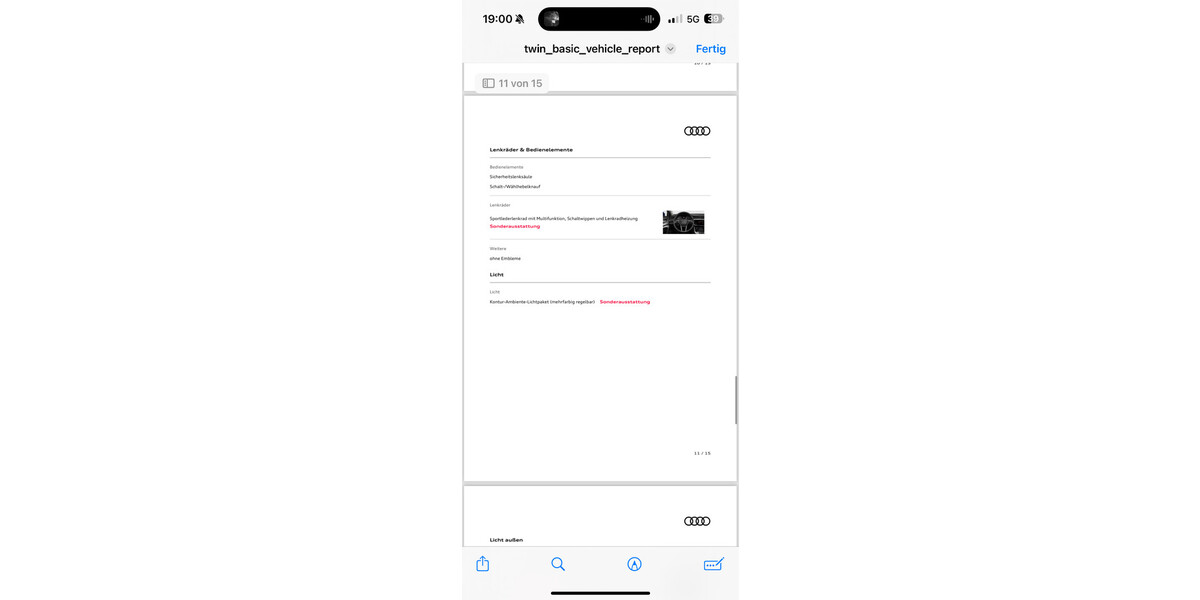Search within the document

(558, 564)
